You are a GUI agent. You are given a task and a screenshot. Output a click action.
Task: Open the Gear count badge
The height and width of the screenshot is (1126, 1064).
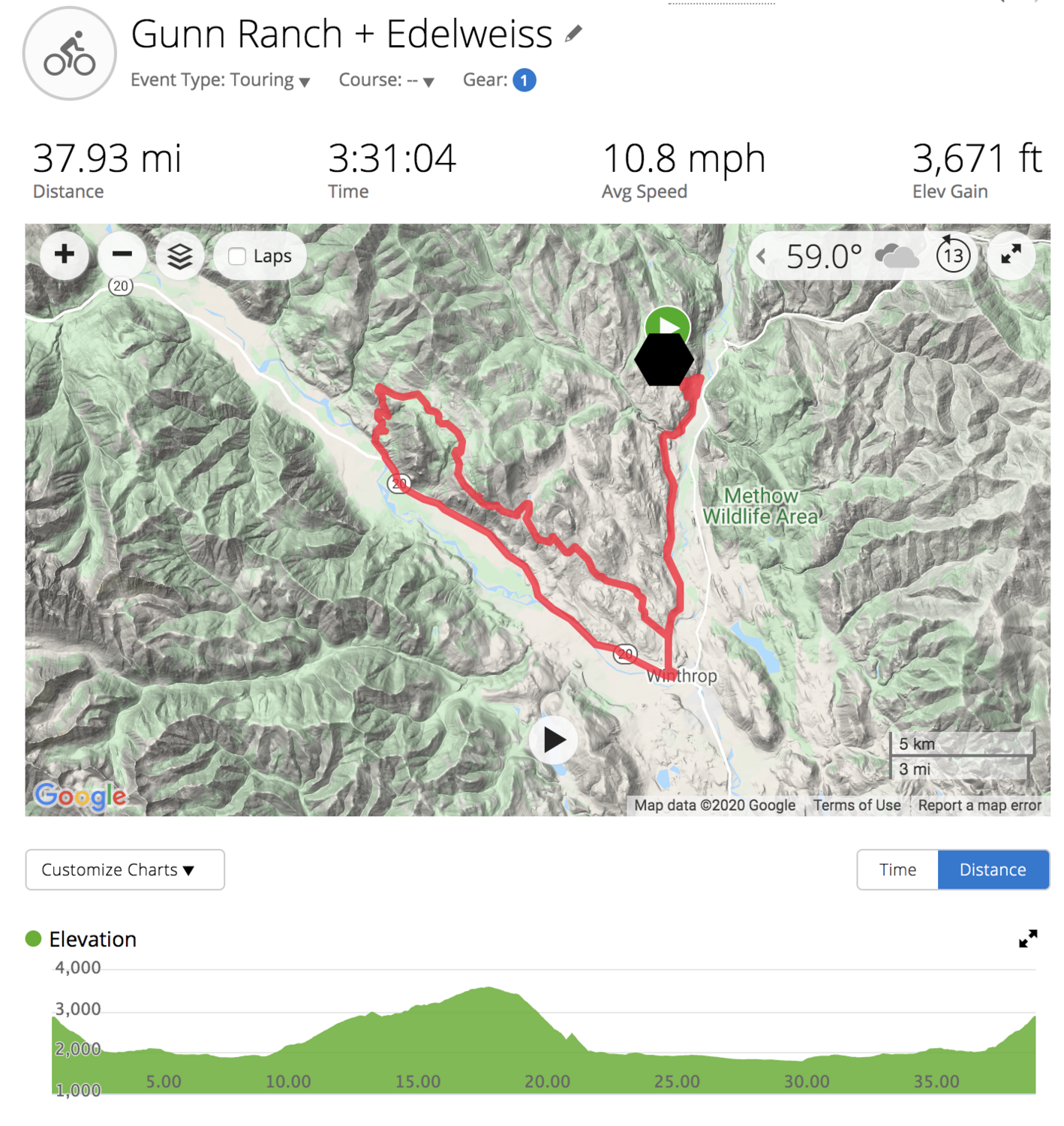point(524,80)
